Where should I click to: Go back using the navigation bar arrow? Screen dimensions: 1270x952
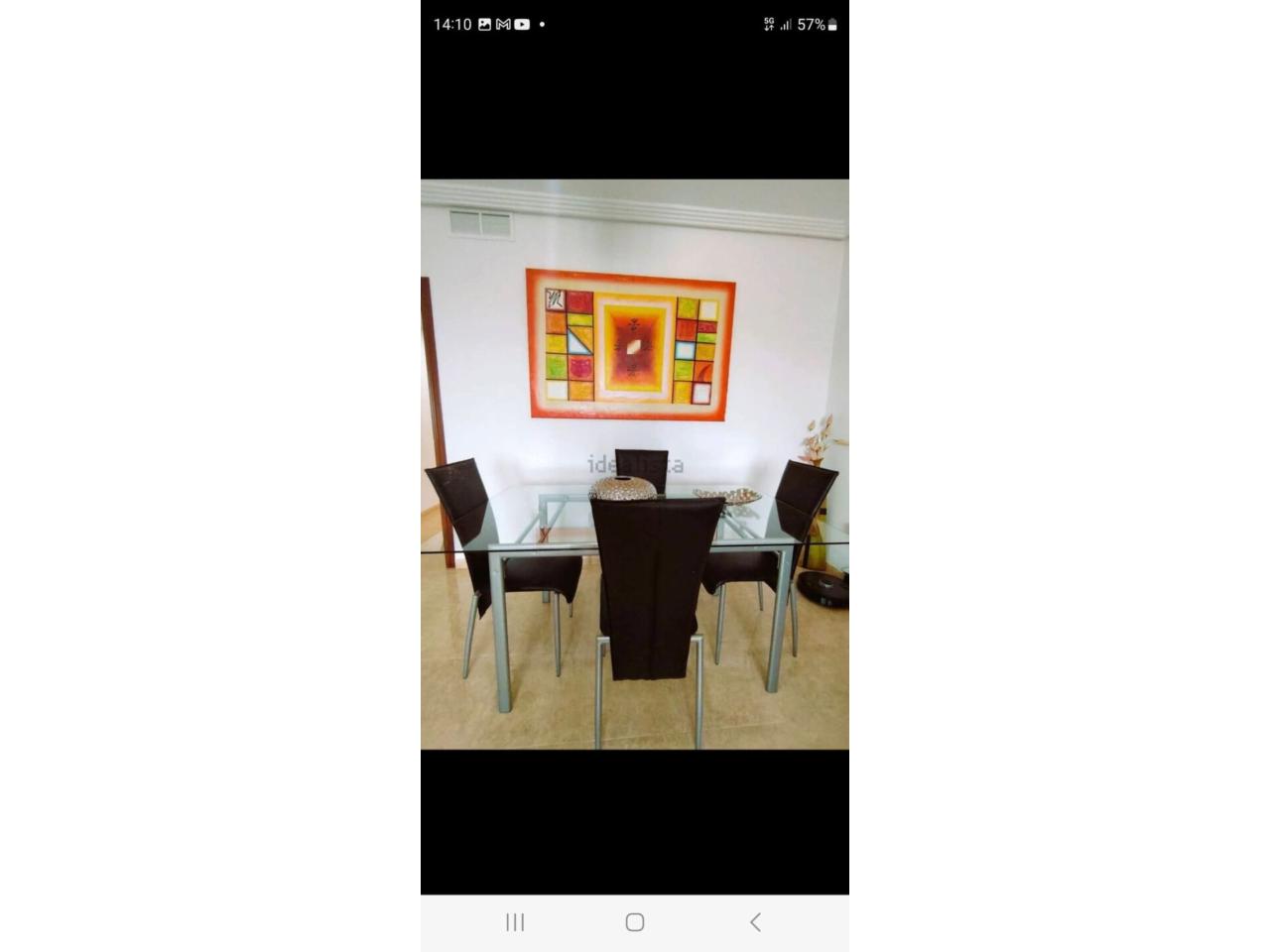(x=755, y=922)
